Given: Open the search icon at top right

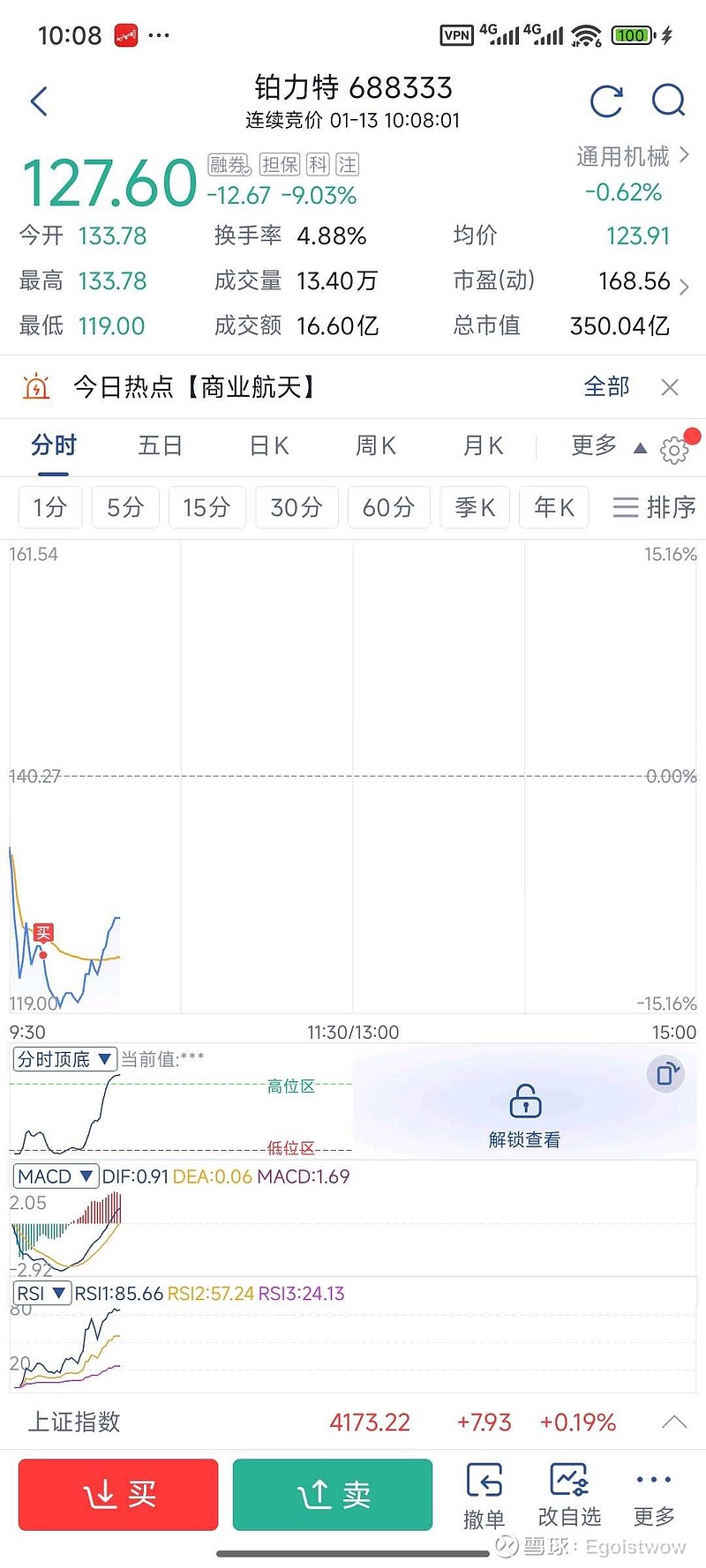Looking at the screenshot, I should pyautogui.click(x=668, y=101).
